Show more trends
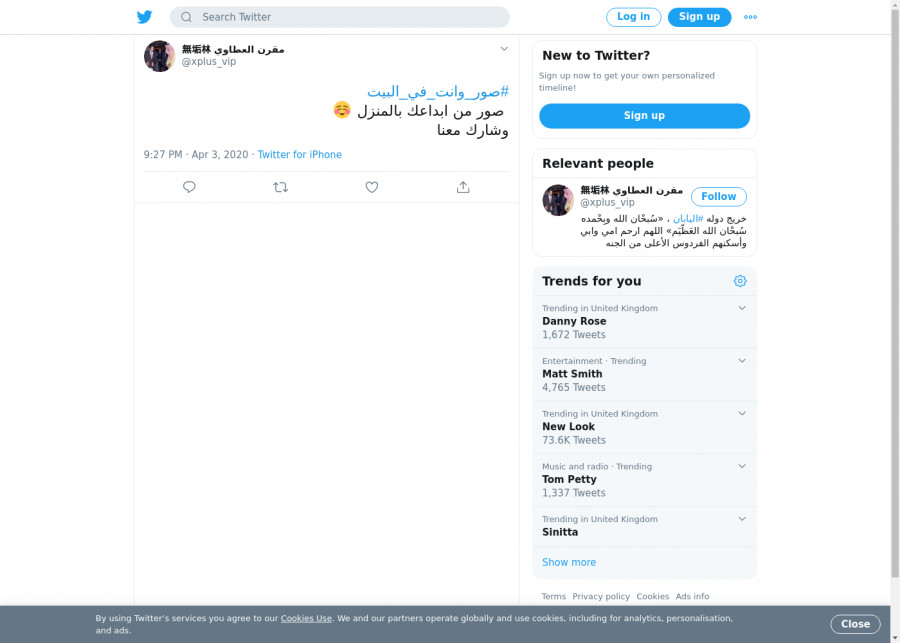 tap(569, 563)
